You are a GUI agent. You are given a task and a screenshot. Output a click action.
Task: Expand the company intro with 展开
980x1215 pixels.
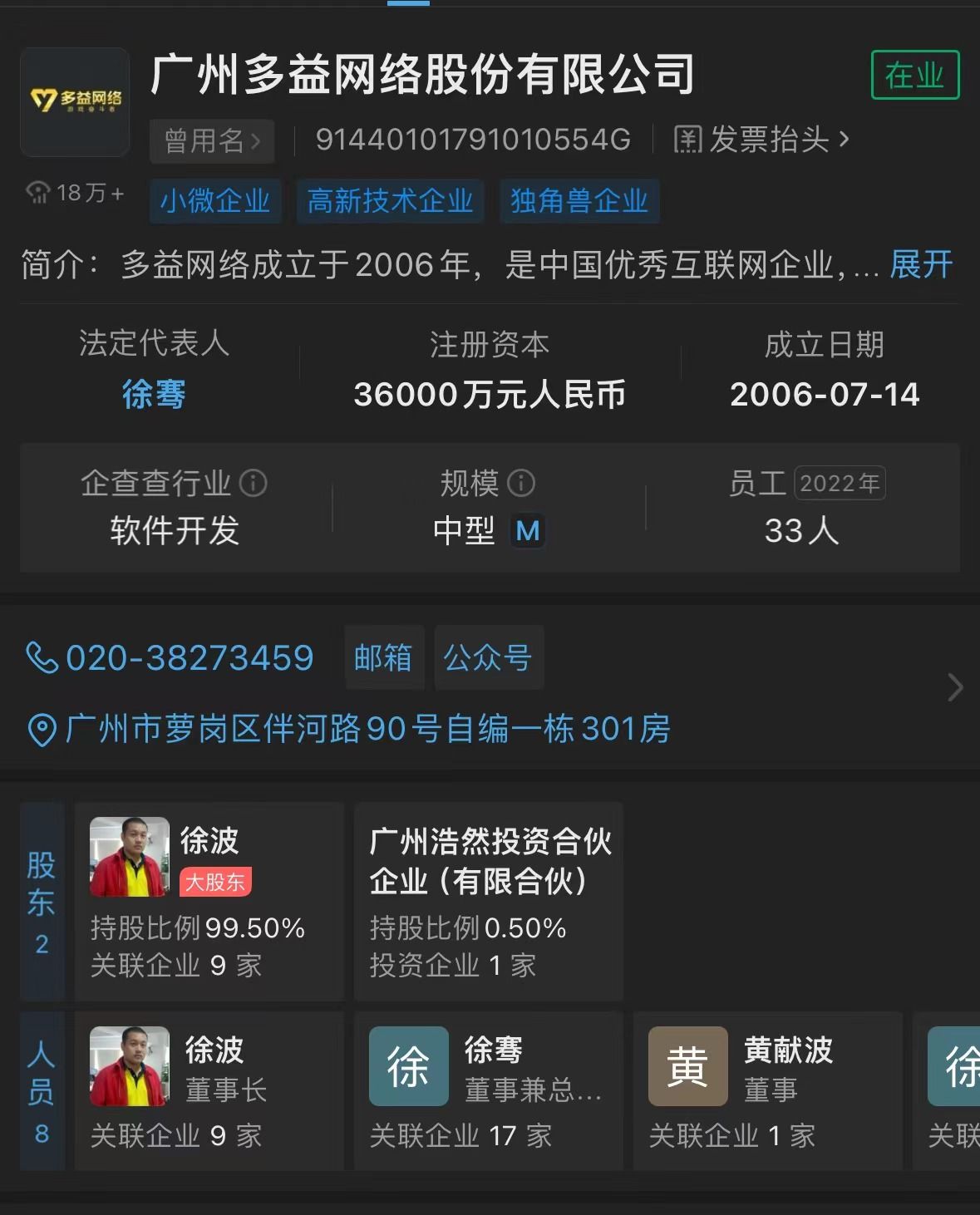click(x=920, y=265)
